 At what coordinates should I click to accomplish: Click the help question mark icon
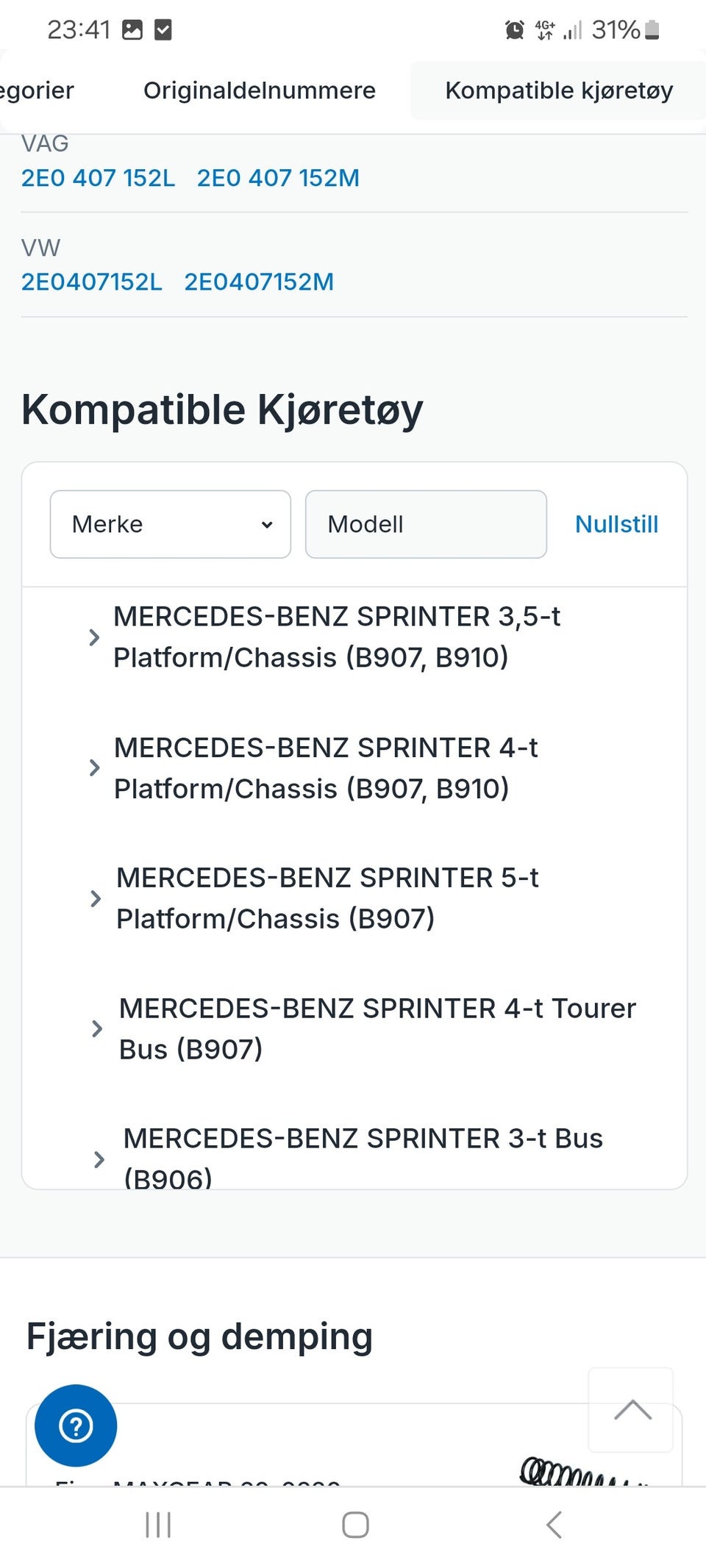click(x=75, y=1424)
